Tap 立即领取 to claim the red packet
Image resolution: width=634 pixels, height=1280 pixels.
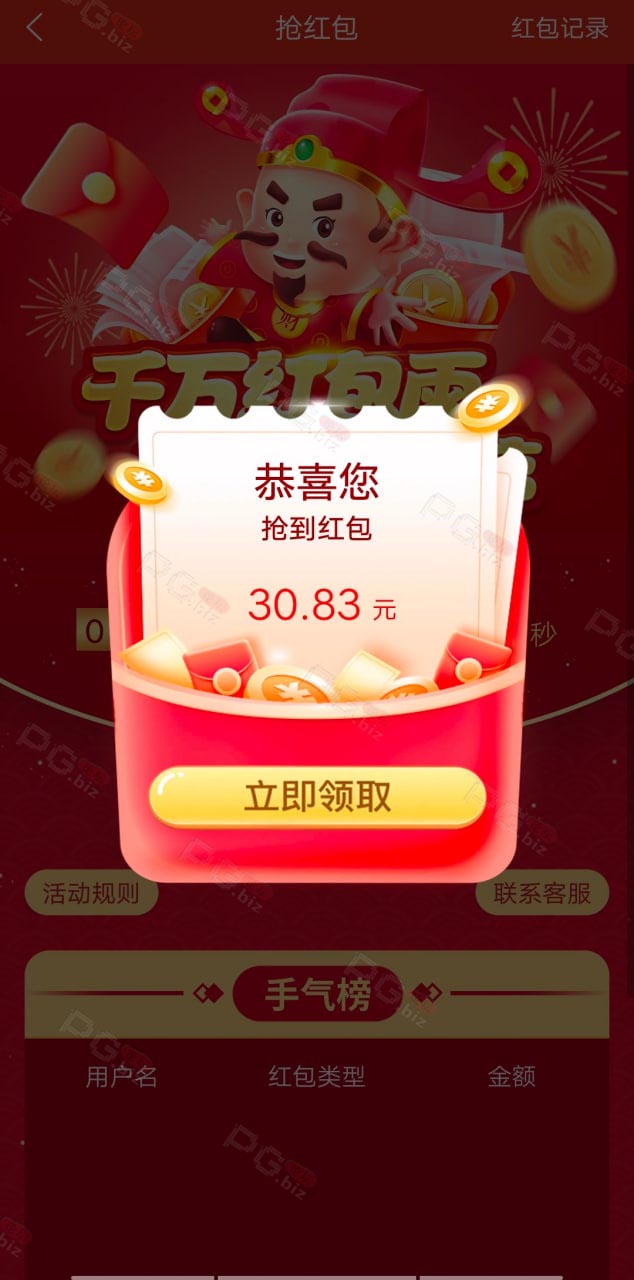click(317, 797)
